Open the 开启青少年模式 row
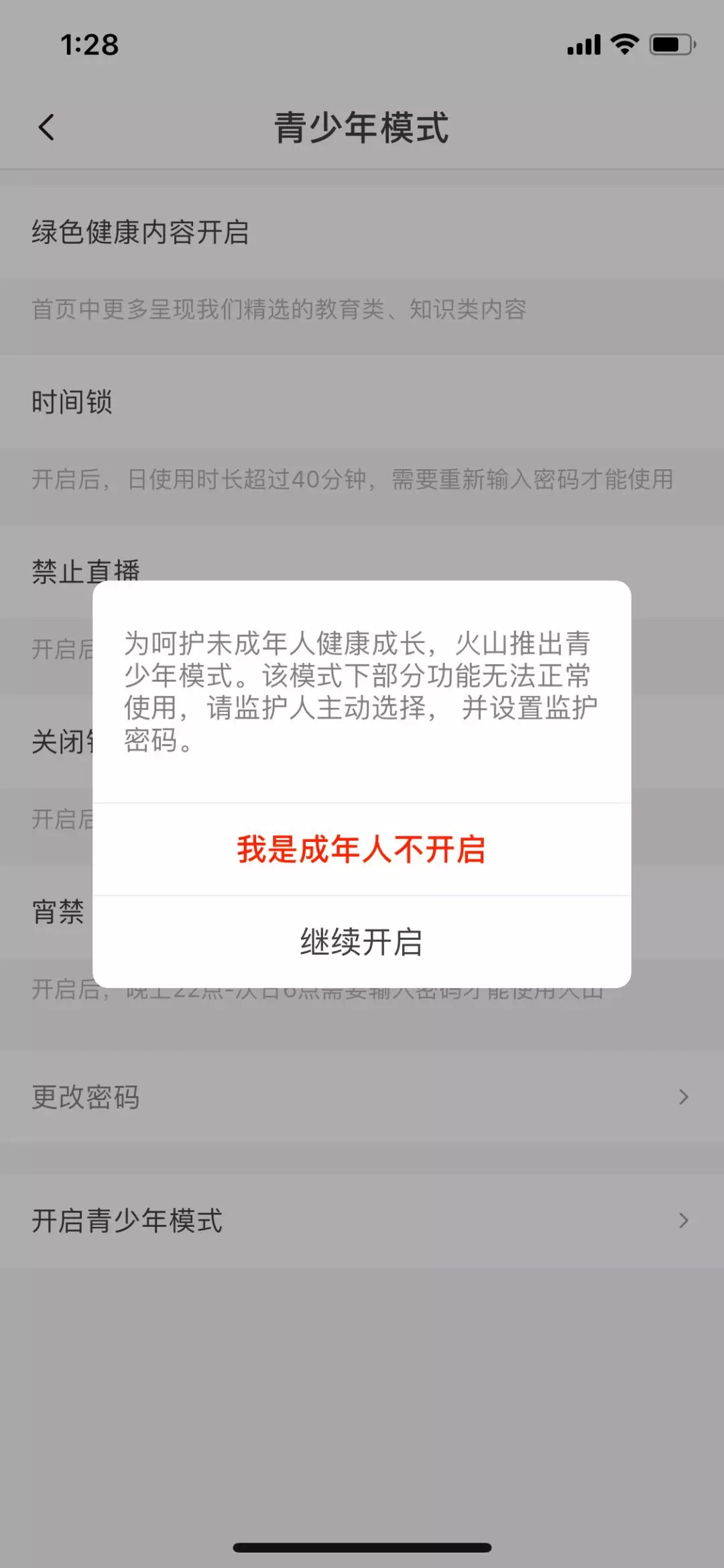 coord(361,1221)
